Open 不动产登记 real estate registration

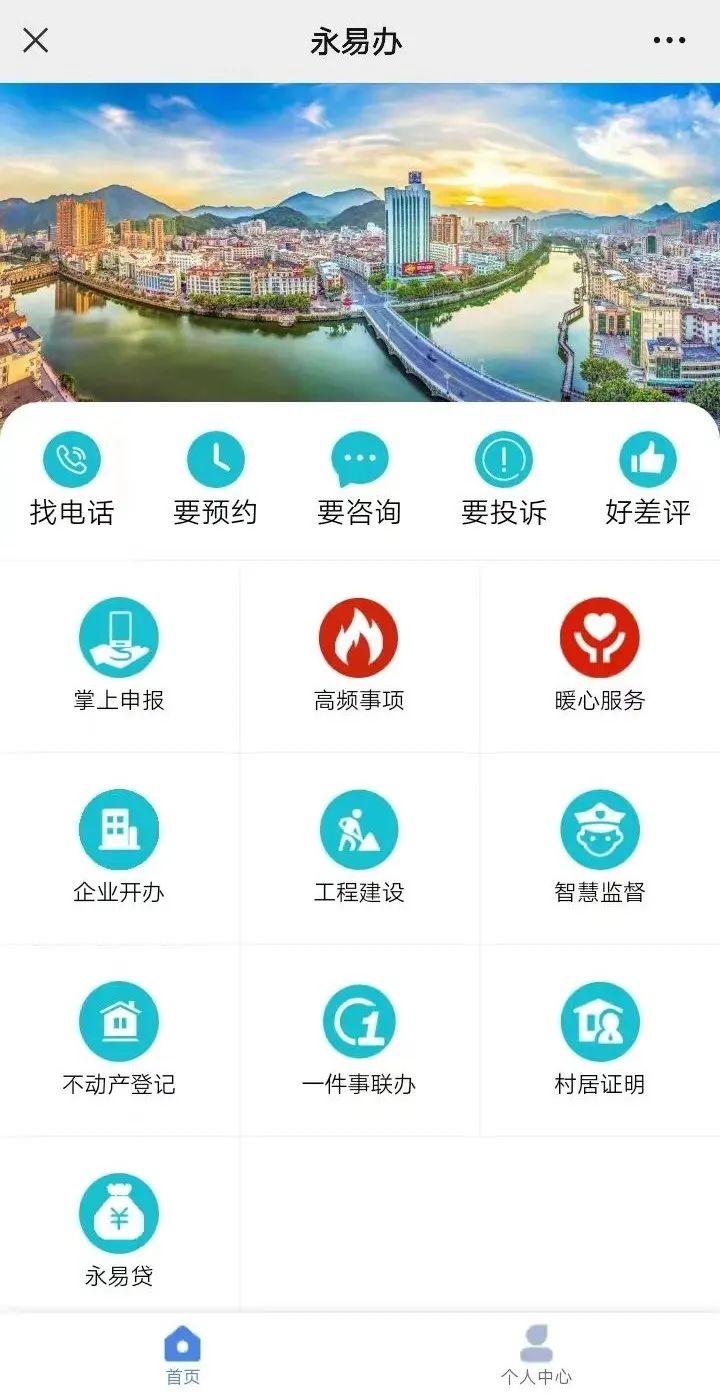click(119, 1039)
